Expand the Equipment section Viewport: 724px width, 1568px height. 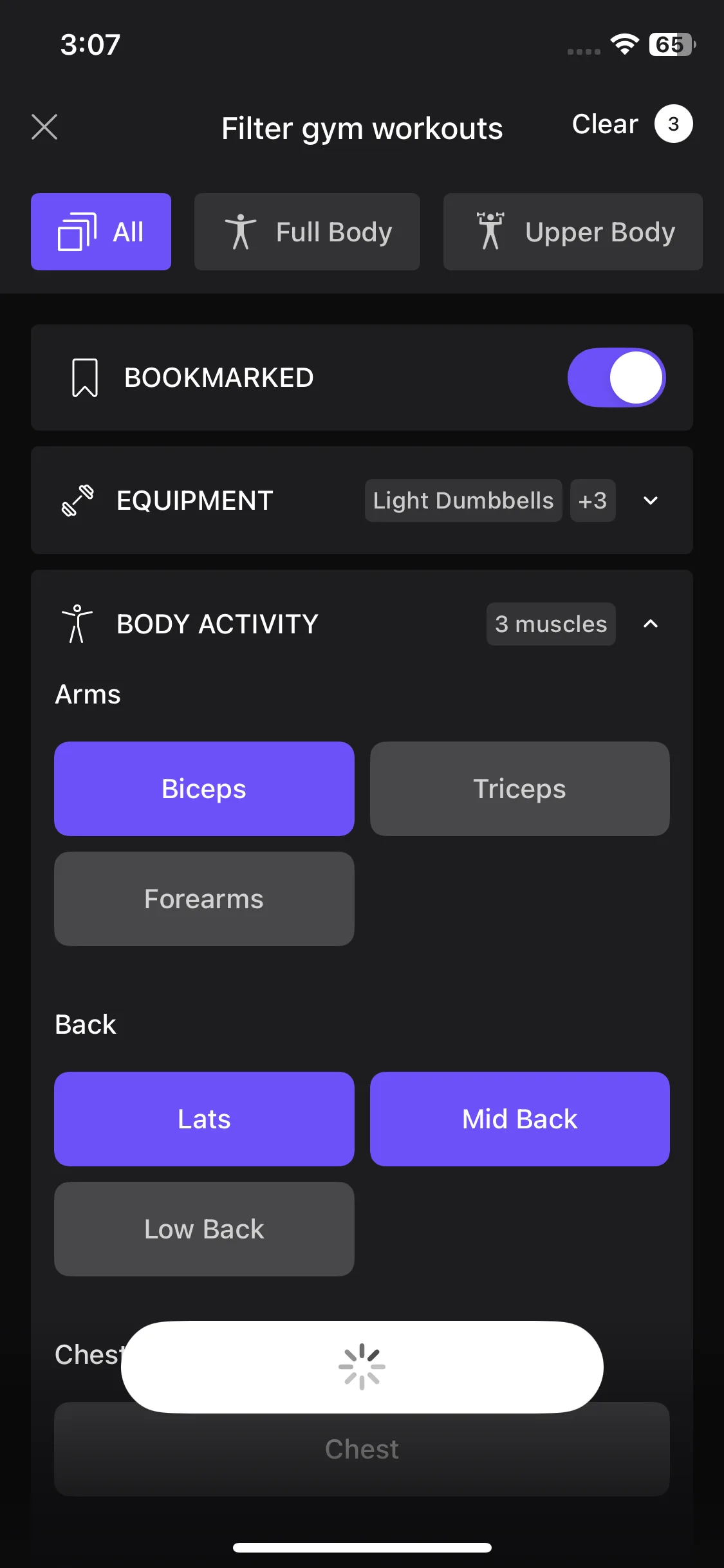pyautogui.click(x=651, y=501)
